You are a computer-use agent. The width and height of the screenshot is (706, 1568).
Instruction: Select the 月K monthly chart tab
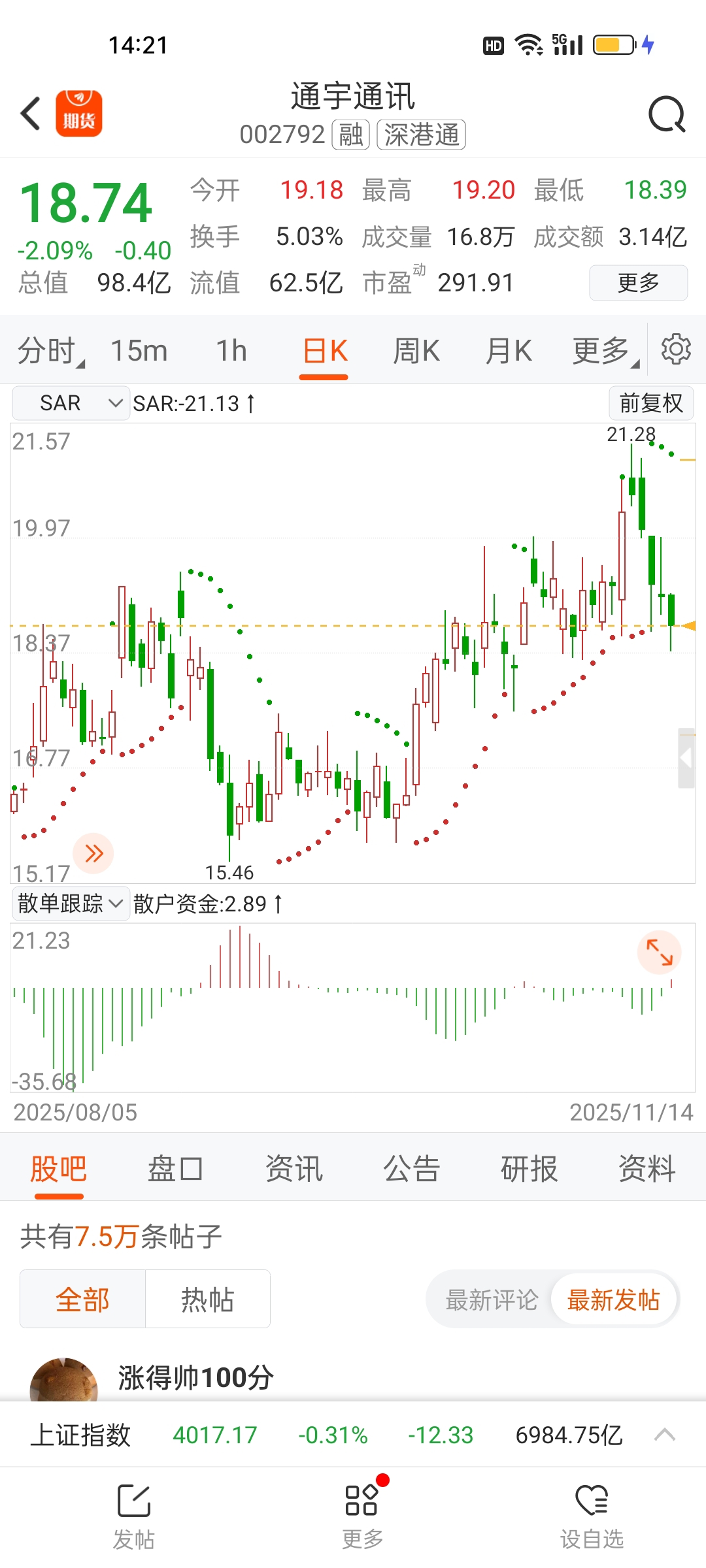point(508,351)
